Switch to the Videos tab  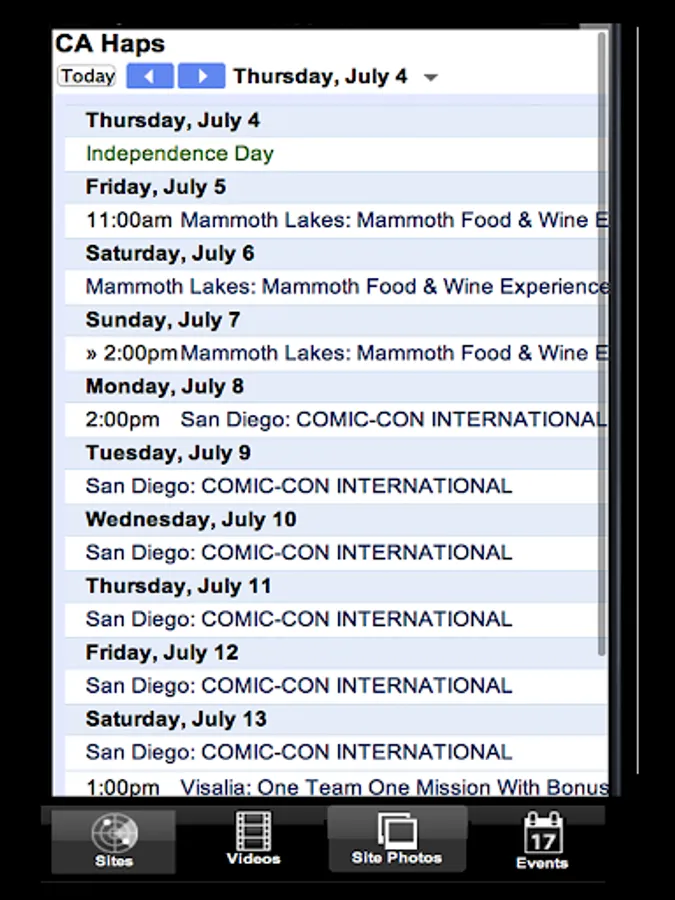[x=253, y=840]
